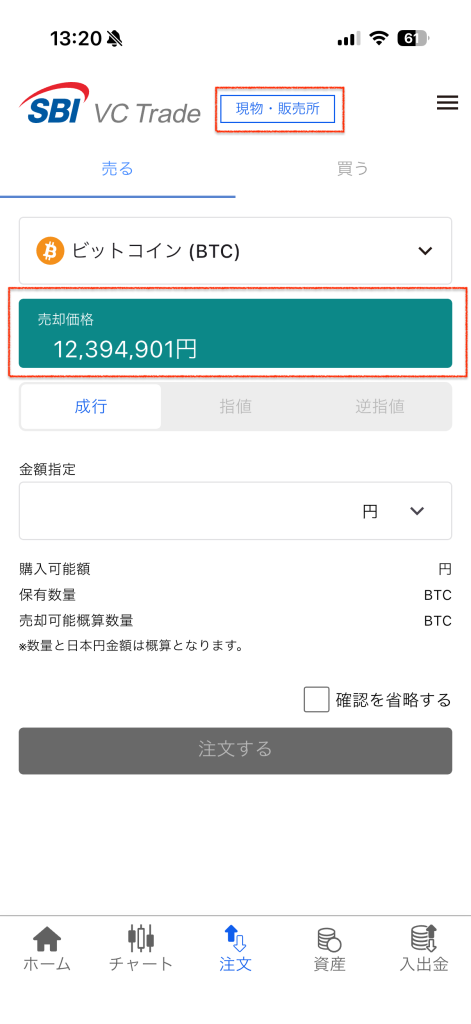Viewport: 471px width, 1024px height.
Task: Tap the 現物・販売所 mode button
Action: pyautogui.click(x=278, y=109)
